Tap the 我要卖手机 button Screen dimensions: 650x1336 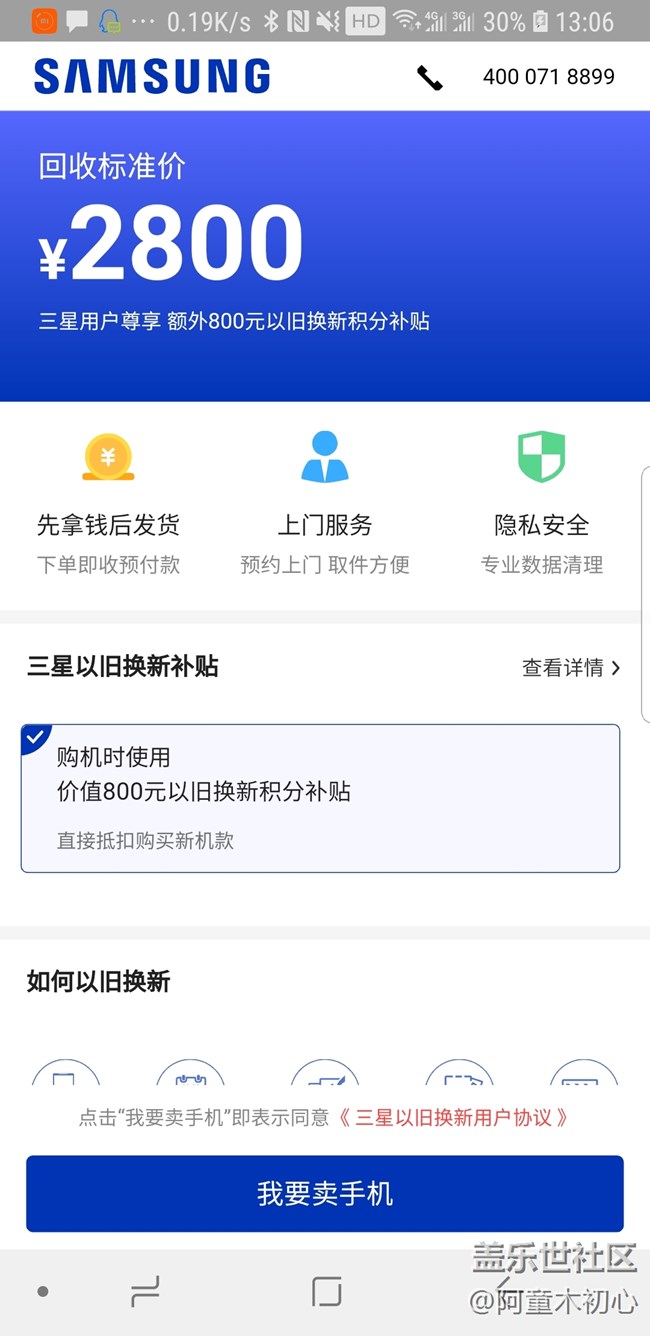pos(325,1193)
